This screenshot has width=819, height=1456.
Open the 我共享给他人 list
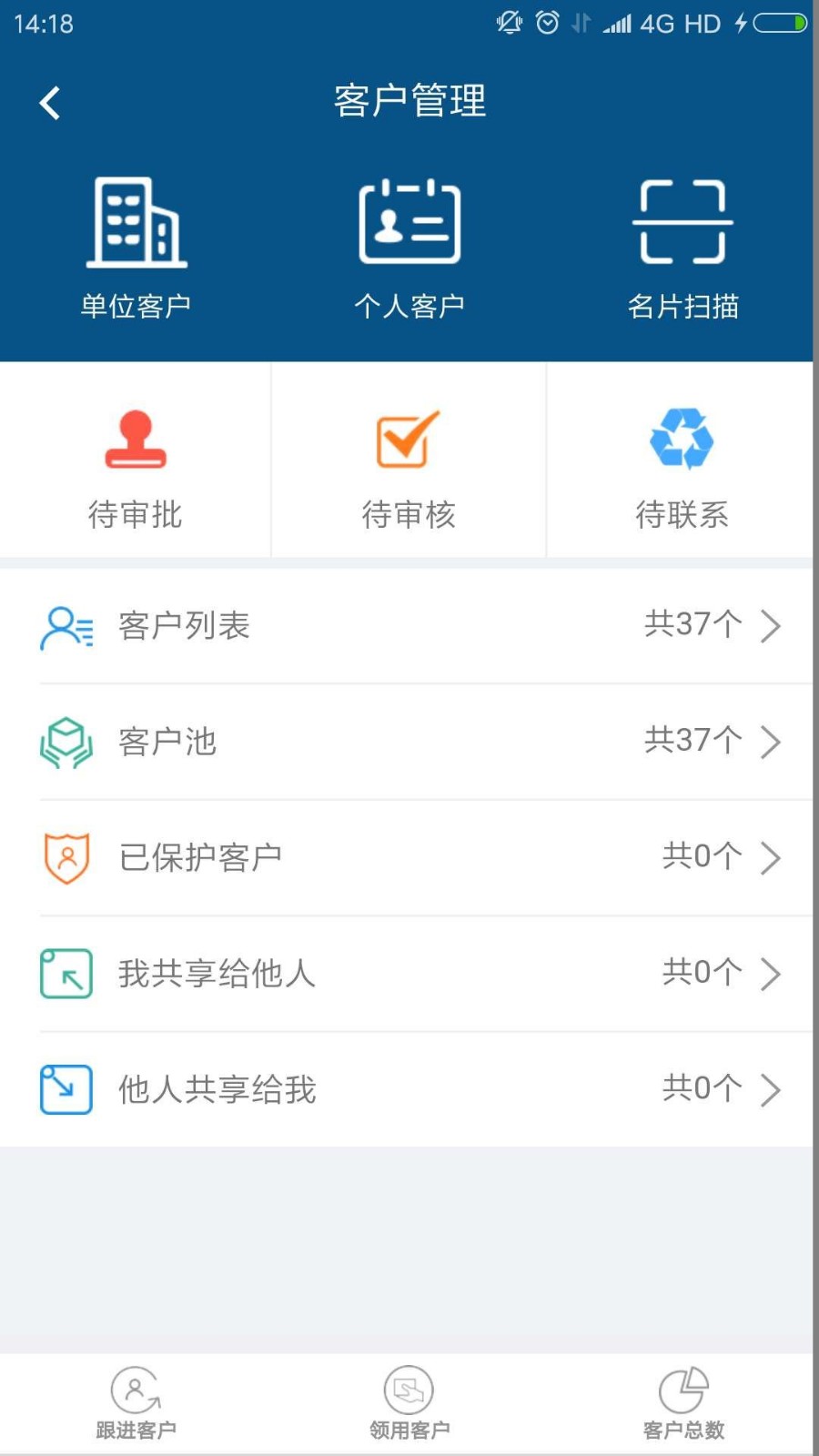tap(216, 974)
